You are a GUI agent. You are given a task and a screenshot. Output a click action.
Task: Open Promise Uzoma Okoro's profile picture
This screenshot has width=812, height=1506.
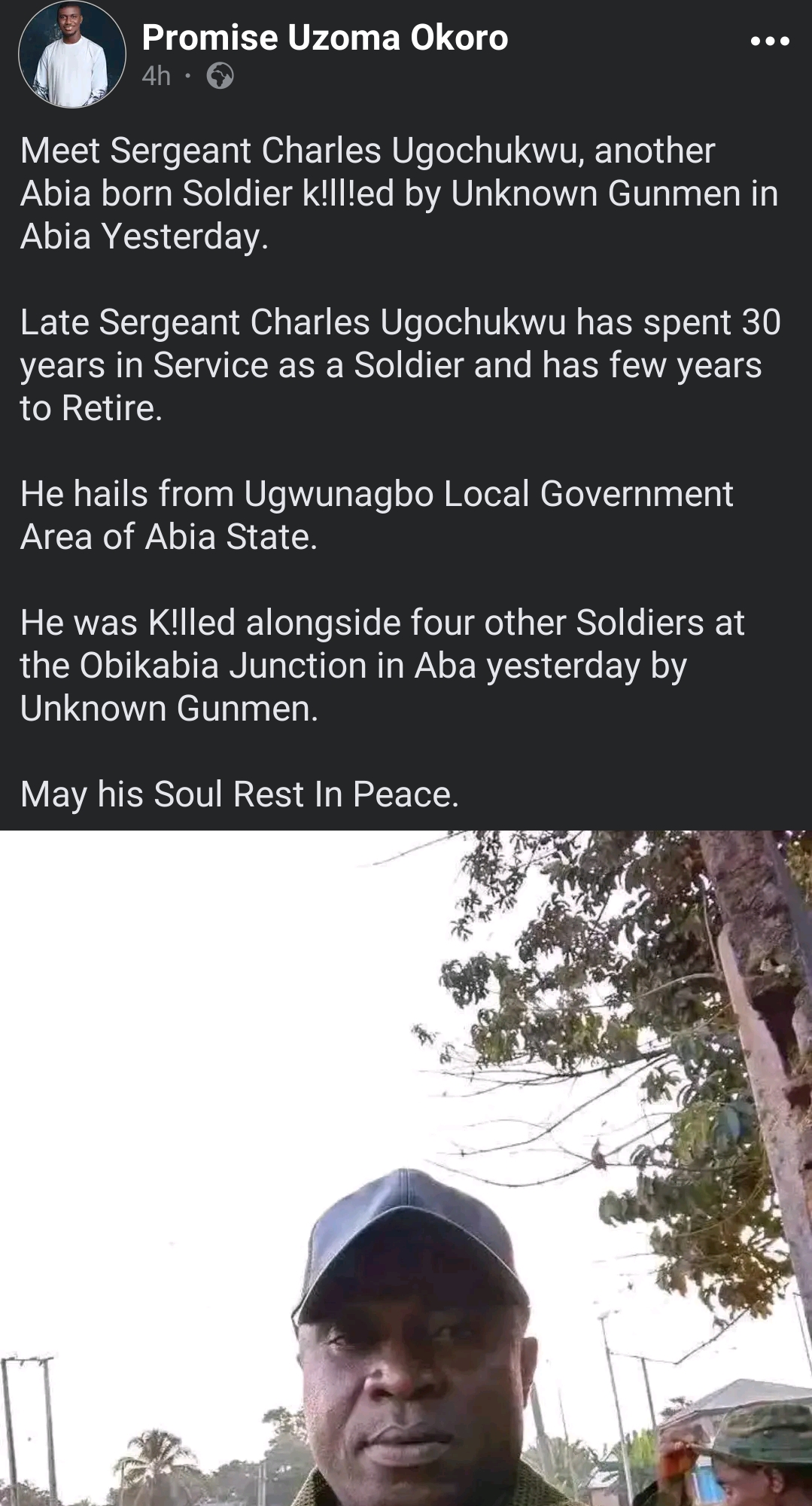click(x=72, y=54)
